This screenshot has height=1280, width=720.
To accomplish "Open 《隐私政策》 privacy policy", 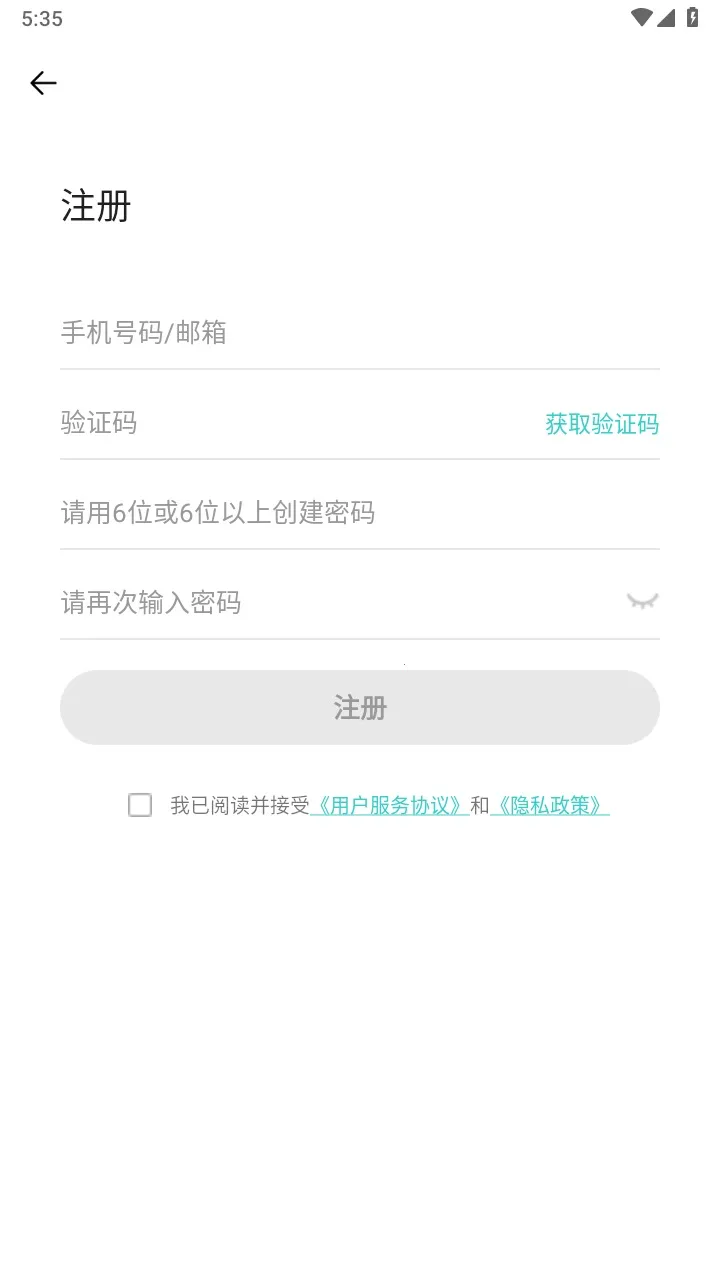I will (551, 804).
